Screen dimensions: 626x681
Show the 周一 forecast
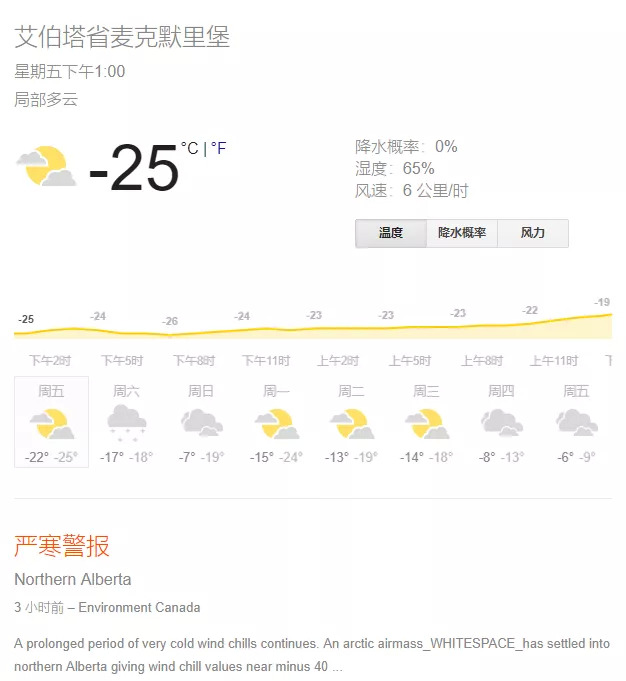(276, 422)
